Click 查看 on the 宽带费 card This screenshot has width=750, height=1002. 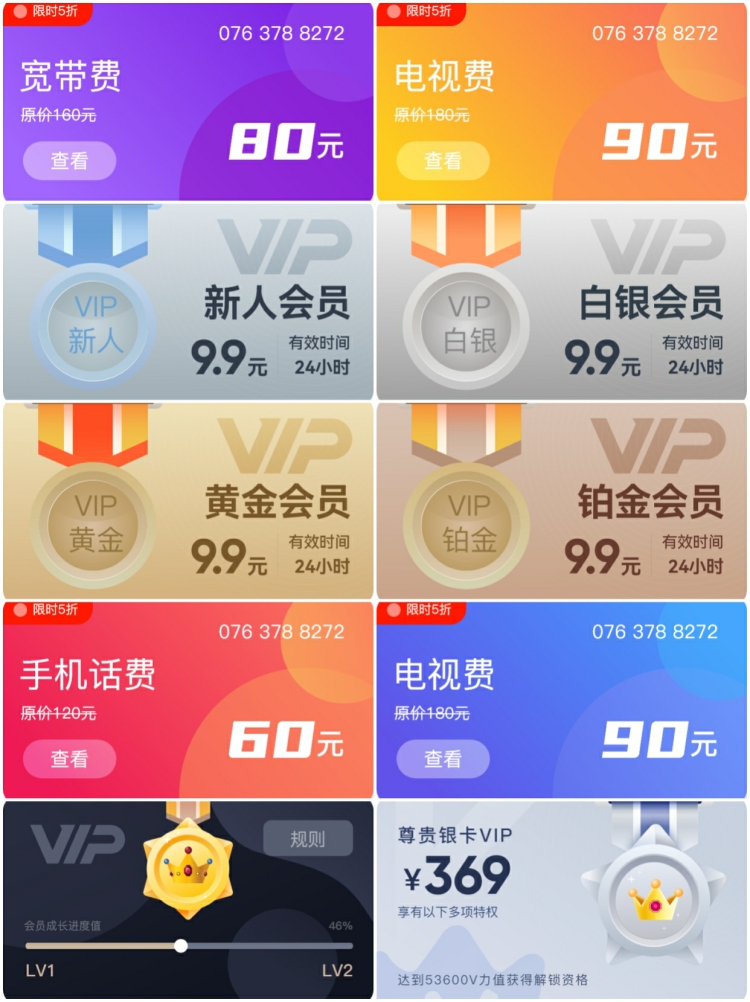coord(68,161)
